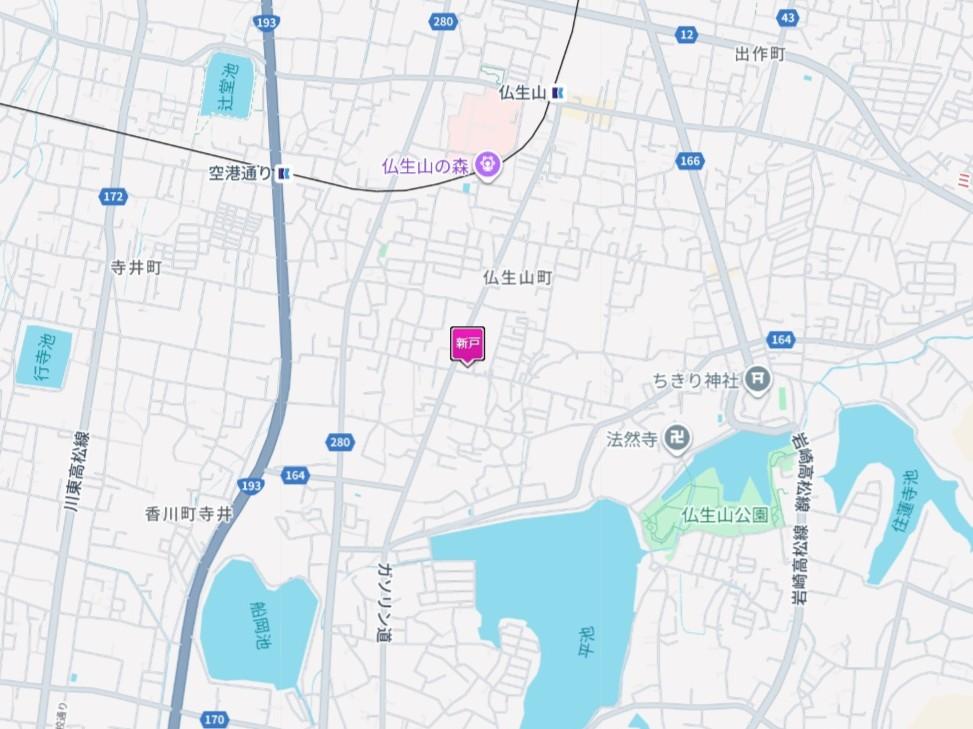The width and height of the screenshot is (973, 729).
Task: Select the ちきり神社 shrine marker
Action: tap(760, 378)
